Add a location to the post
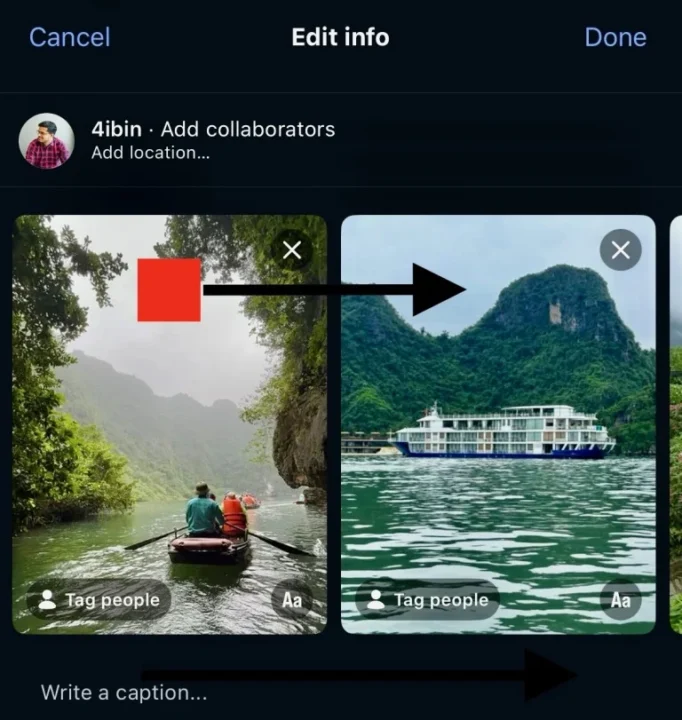The width and height of the screenshot is (682, 720). 150,153
